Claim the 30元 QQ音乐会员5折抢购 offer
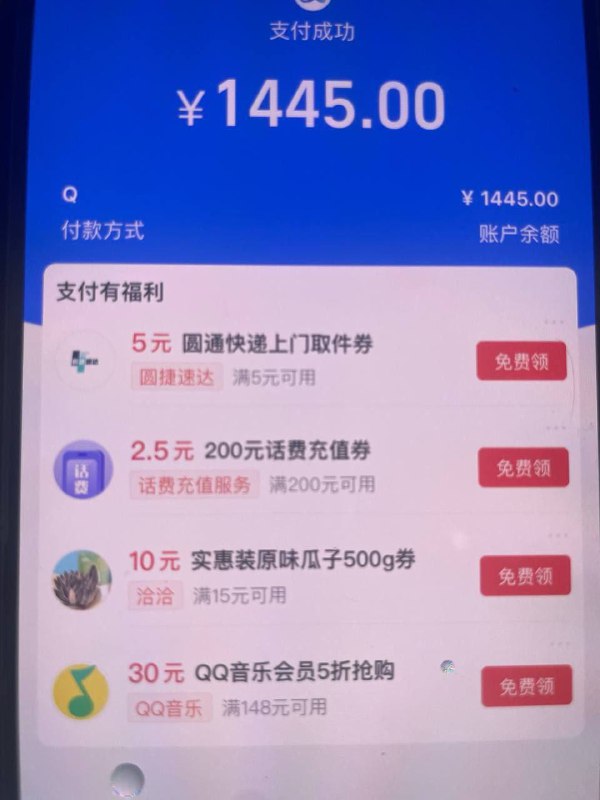 (526, 686)
